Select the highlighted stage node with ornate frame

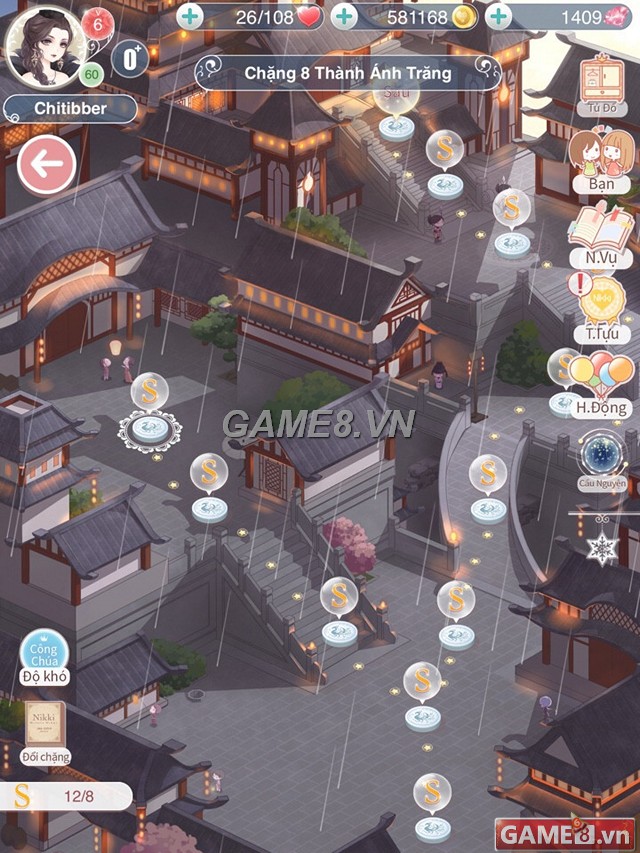pos(150,412)
